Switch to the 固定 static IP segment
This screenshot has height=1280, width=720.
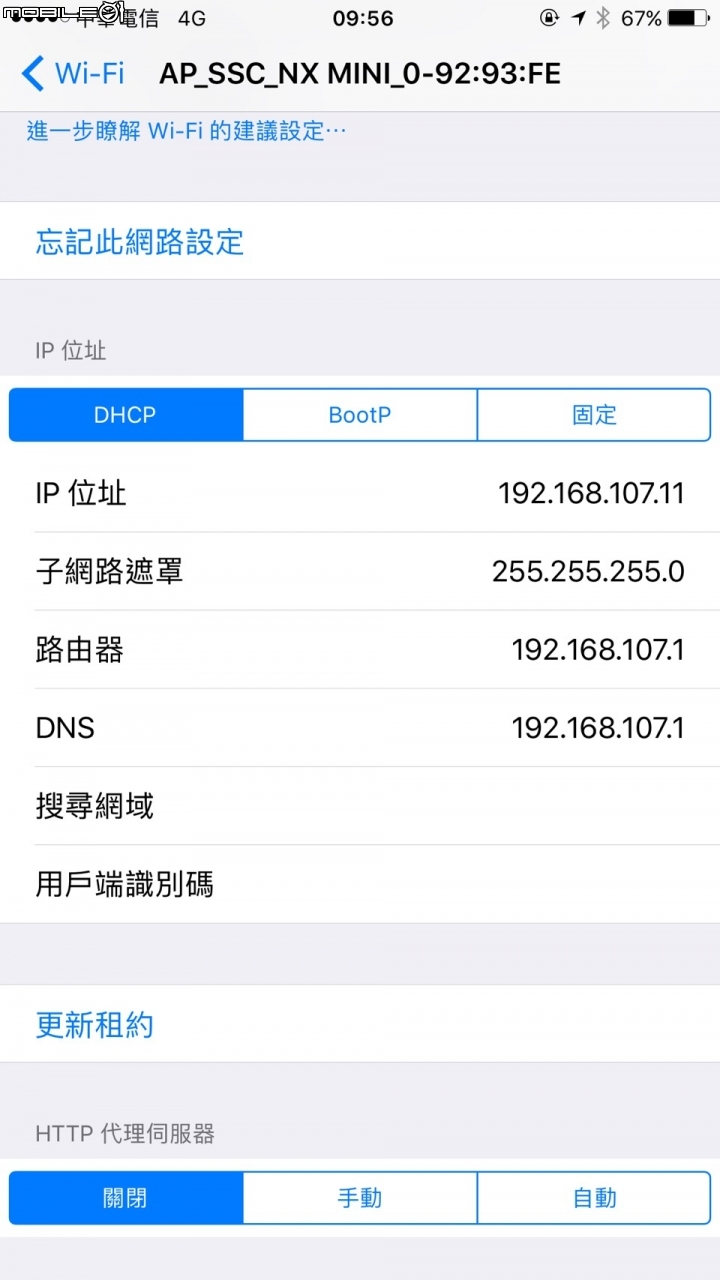coord(594,415)
